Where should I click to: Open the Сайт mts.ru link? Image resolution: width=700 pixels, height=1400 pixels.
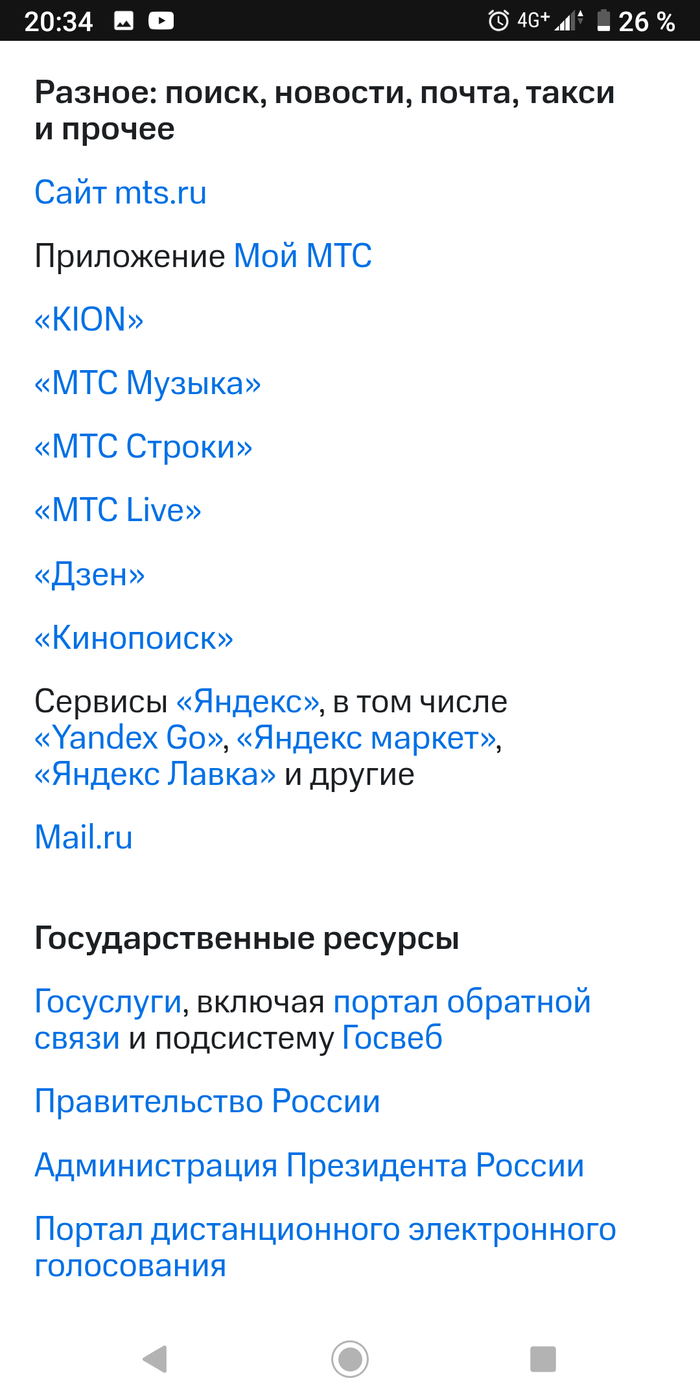click(120, 192)
